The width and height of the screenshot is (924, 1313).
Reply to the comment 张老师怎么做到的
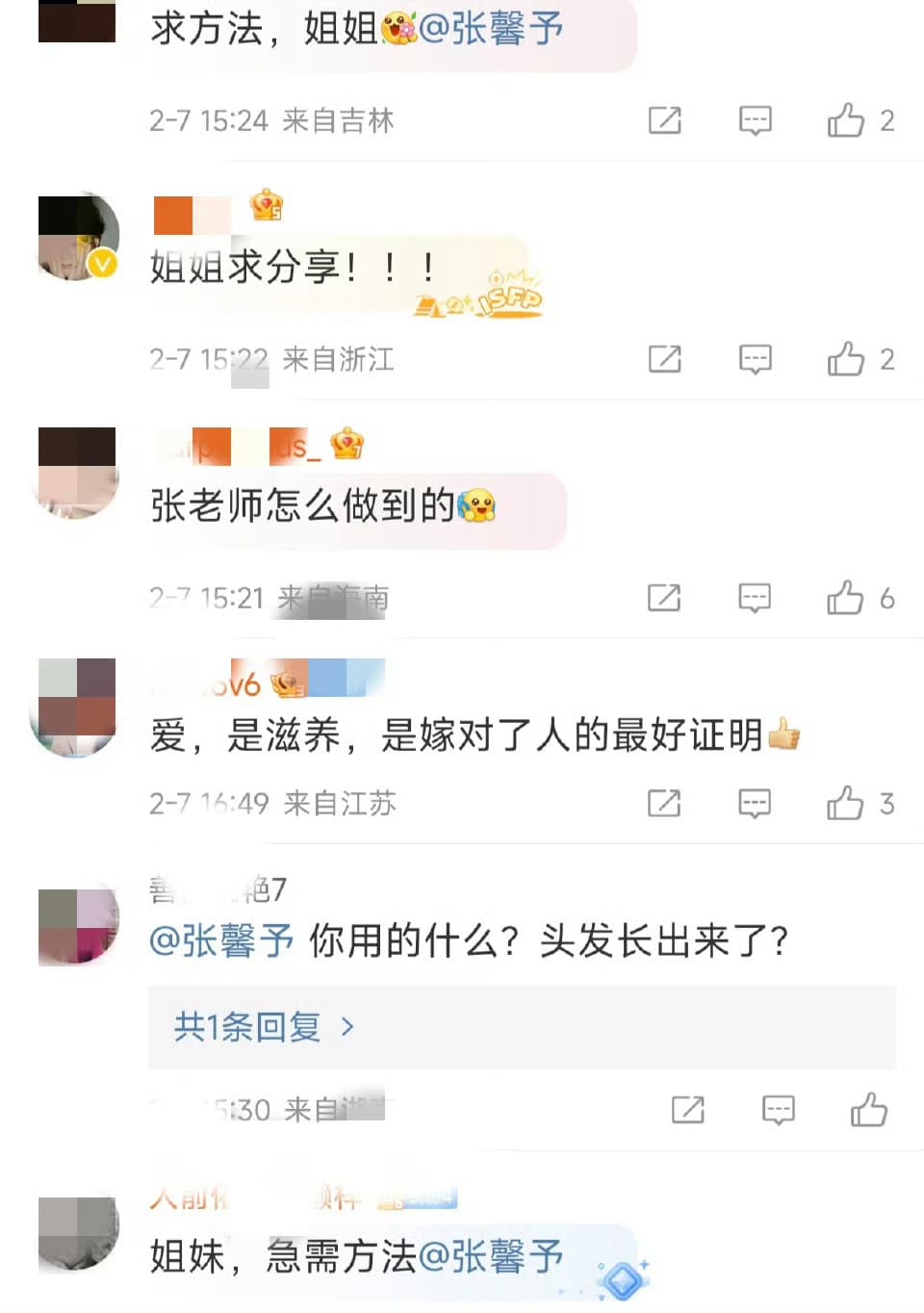[756, 598]
